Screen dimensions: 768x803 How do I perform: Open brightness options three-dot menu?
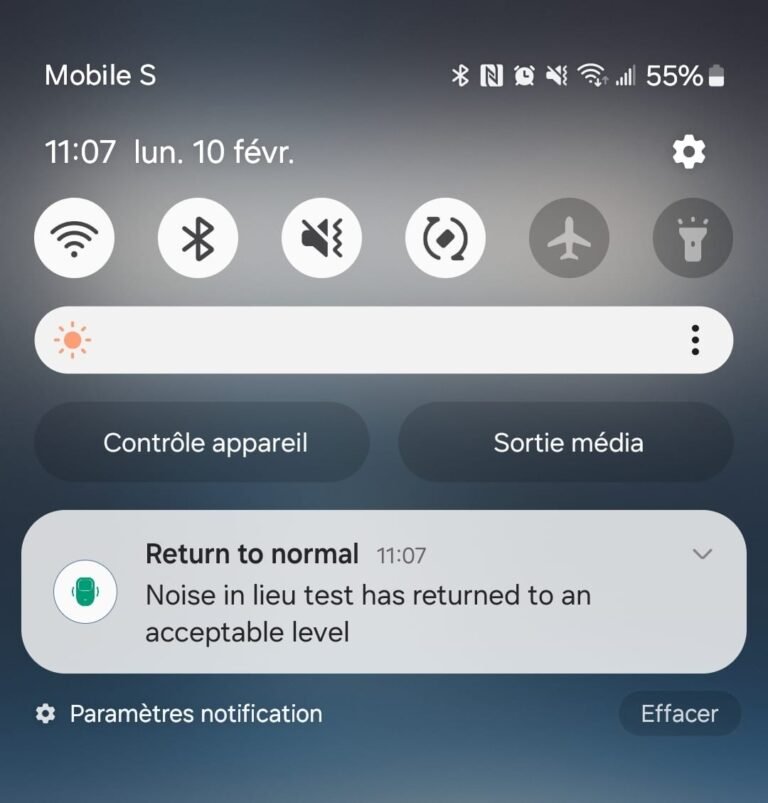point(694,341)
